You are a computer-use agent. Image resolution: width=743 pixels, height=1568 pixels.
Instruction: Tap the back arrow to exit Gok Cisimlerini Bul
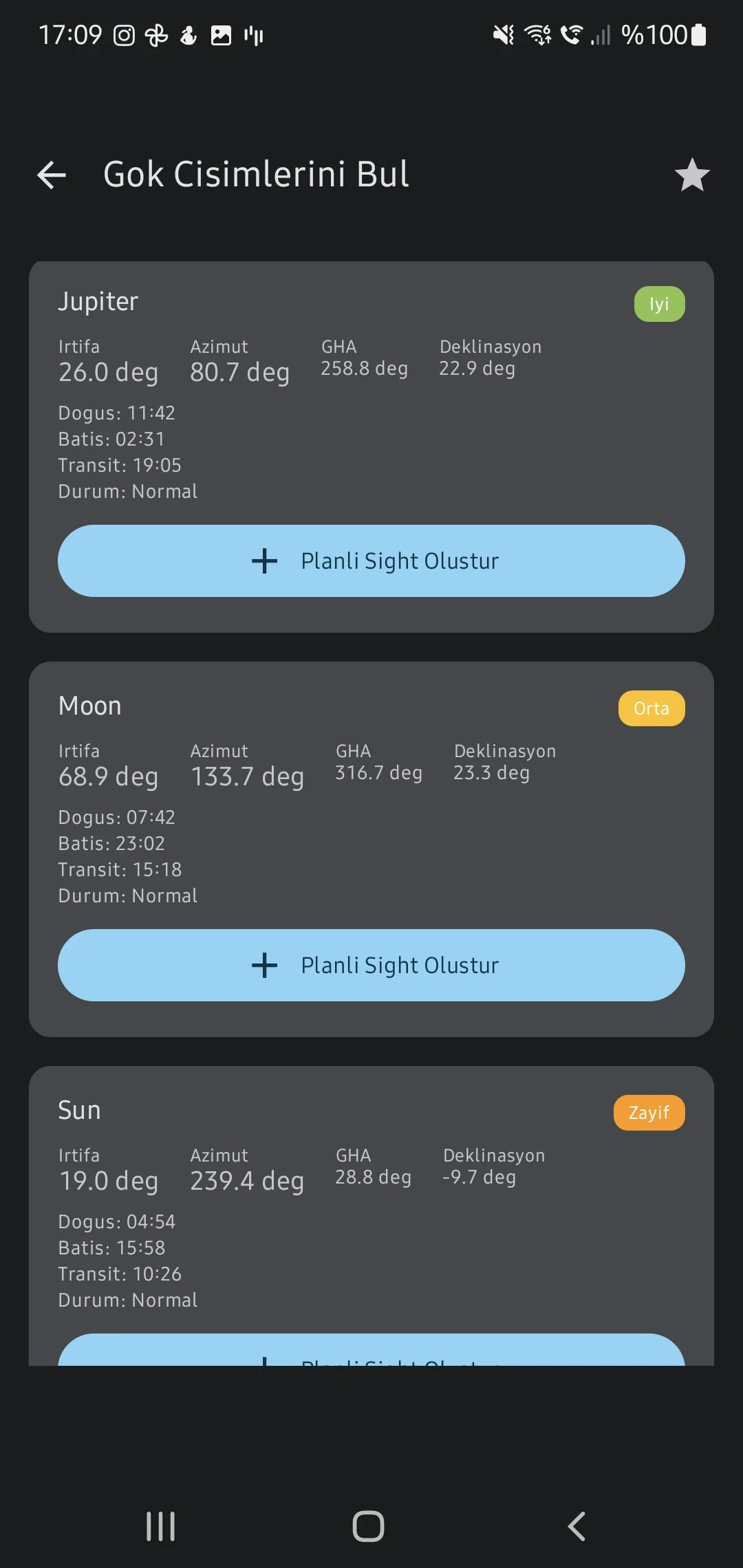(x=52, y=174)
